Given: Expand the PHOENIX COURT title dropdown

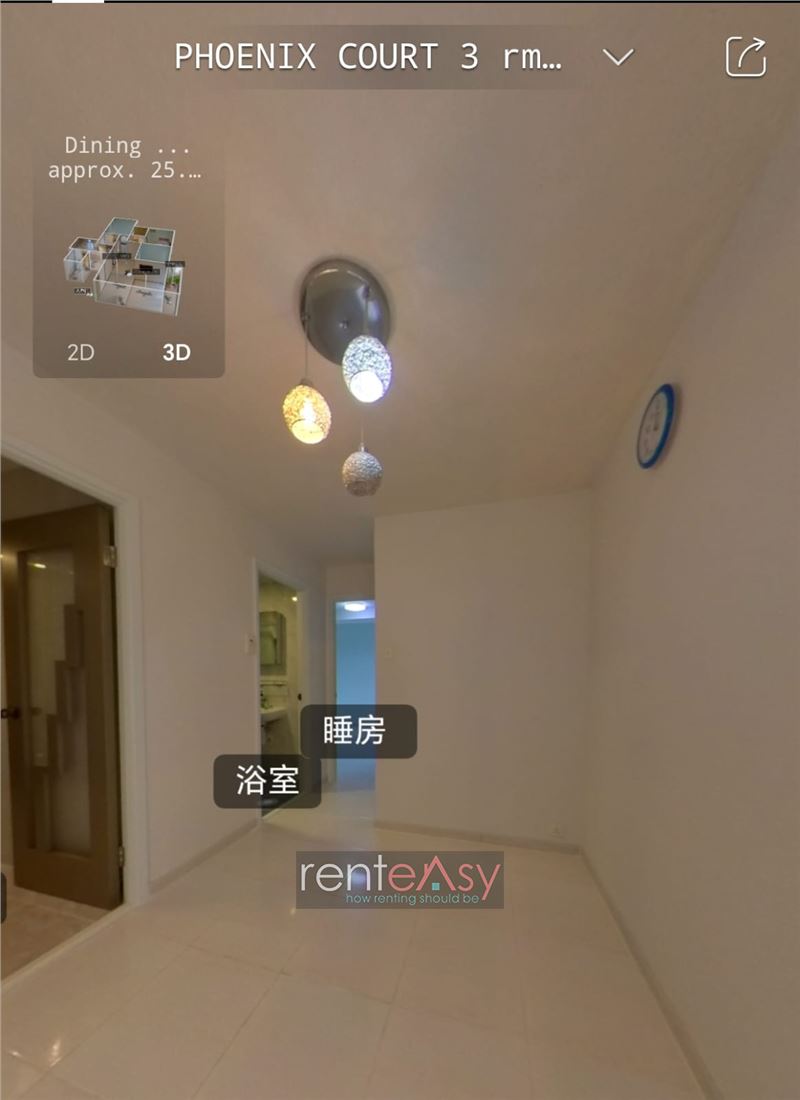Looking at the screenshot, I should [x=618, y=57].
